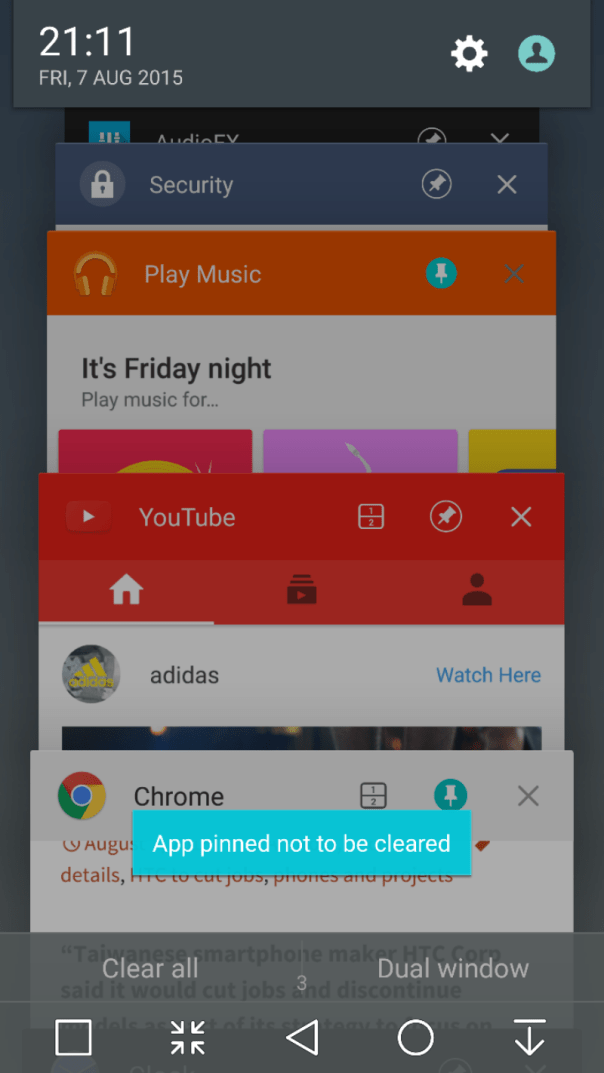Dismiss the Play Music card
604x1073 pixels.
point(514,273)
